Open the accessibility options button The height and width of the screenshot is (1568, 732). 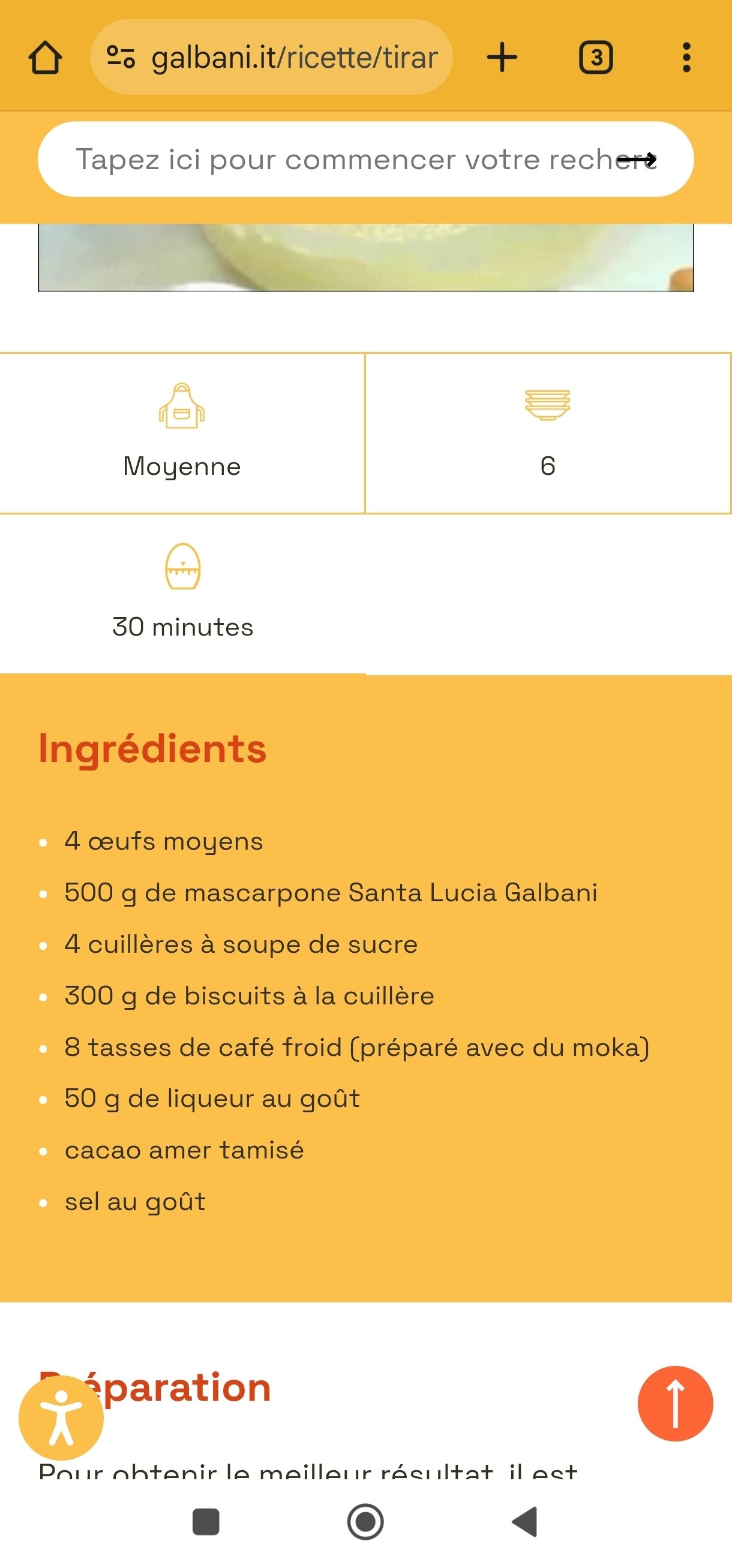(61, 1417)
